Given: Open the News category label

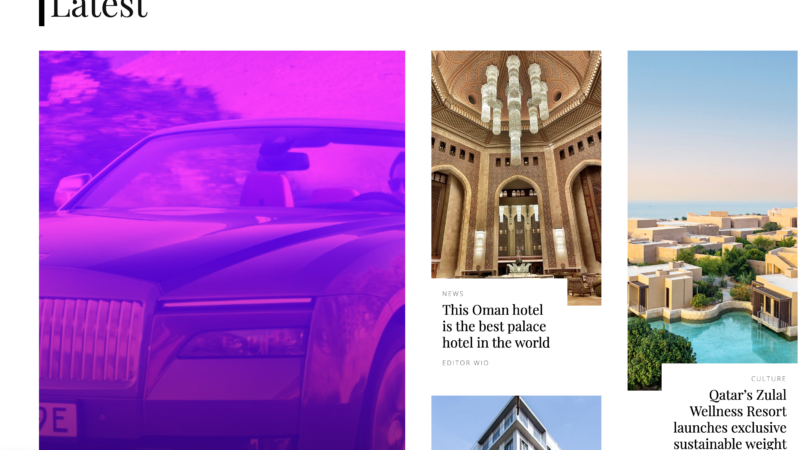Looking at the screenshot, I should [x=453, y=294].
